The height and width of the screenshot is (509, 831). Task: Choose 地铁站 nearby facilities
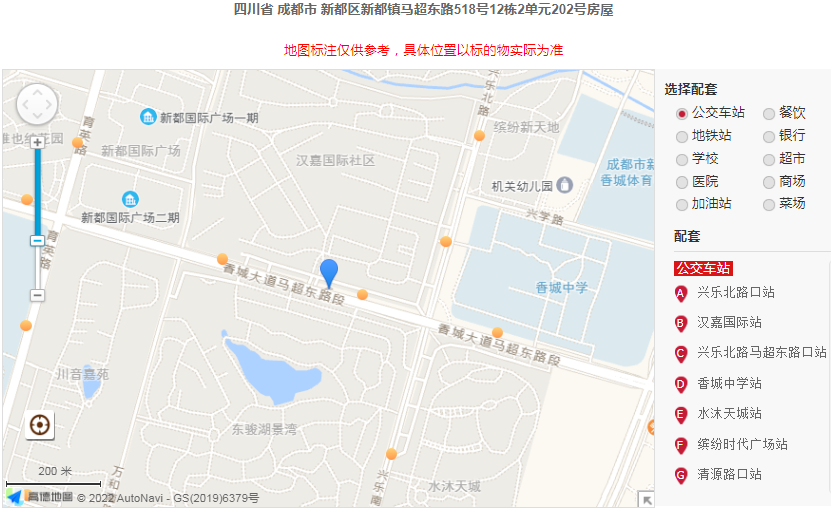pos(682,136)
